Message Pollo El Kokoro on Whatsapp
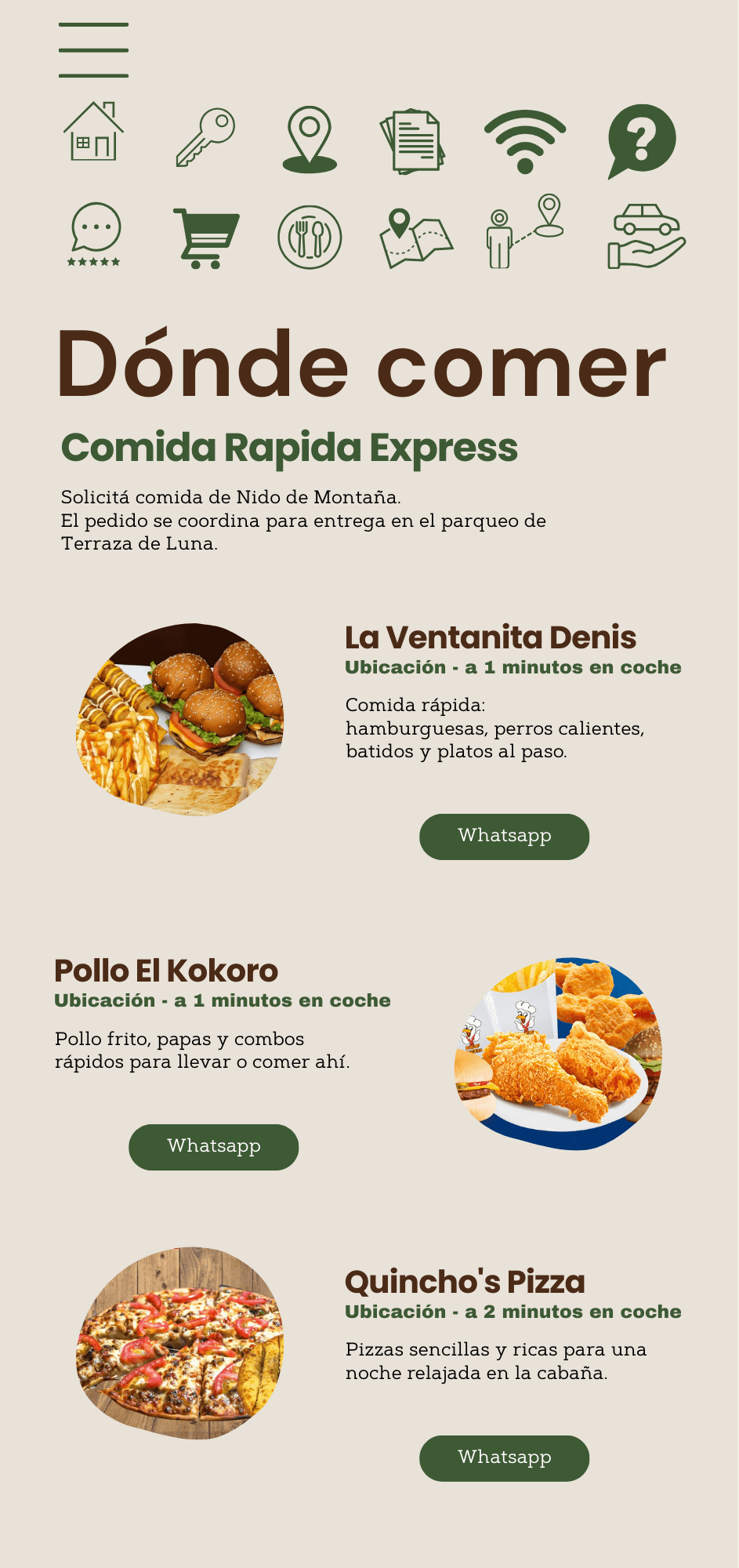 (214, 1147)
